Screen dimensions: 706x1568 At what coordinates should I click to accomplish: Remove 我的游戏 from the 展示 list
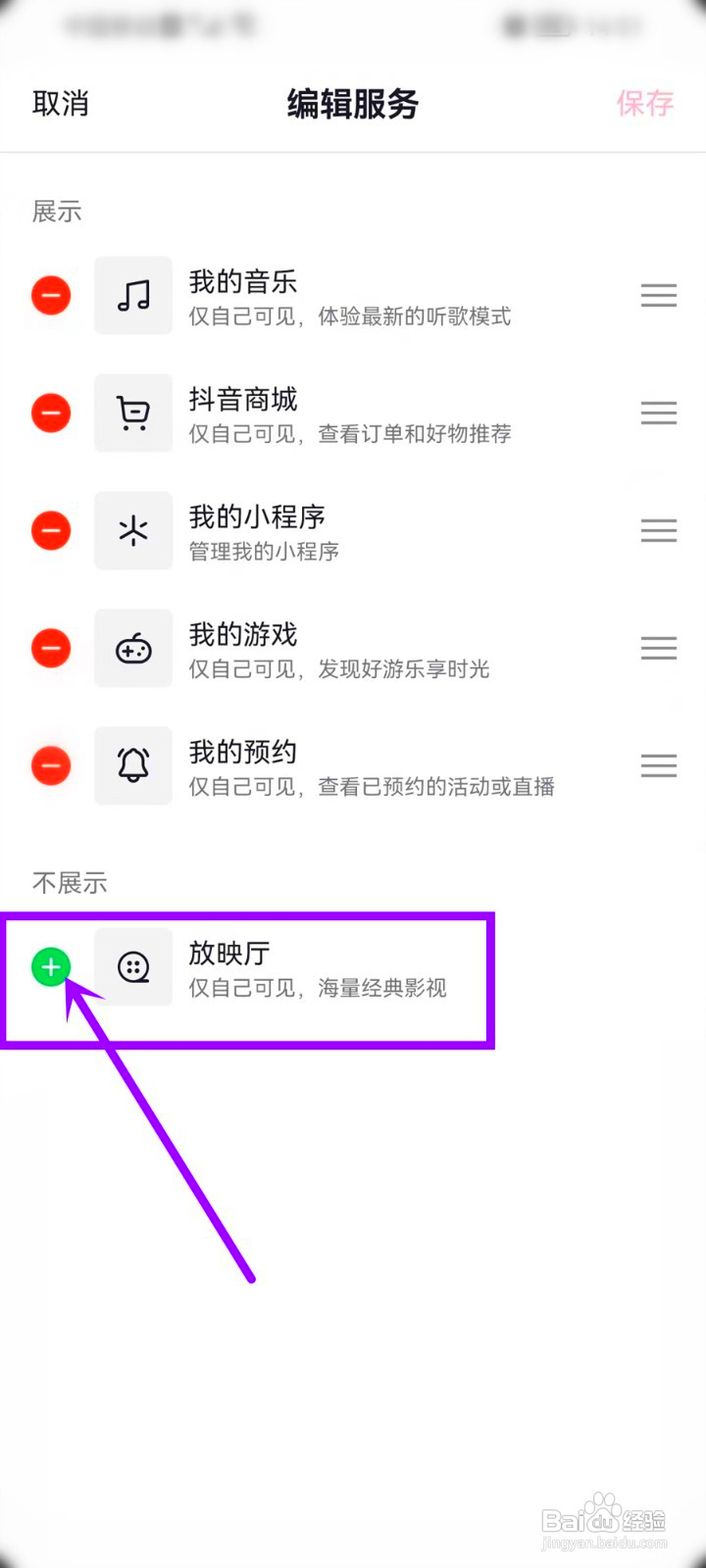tap(51, 648)
